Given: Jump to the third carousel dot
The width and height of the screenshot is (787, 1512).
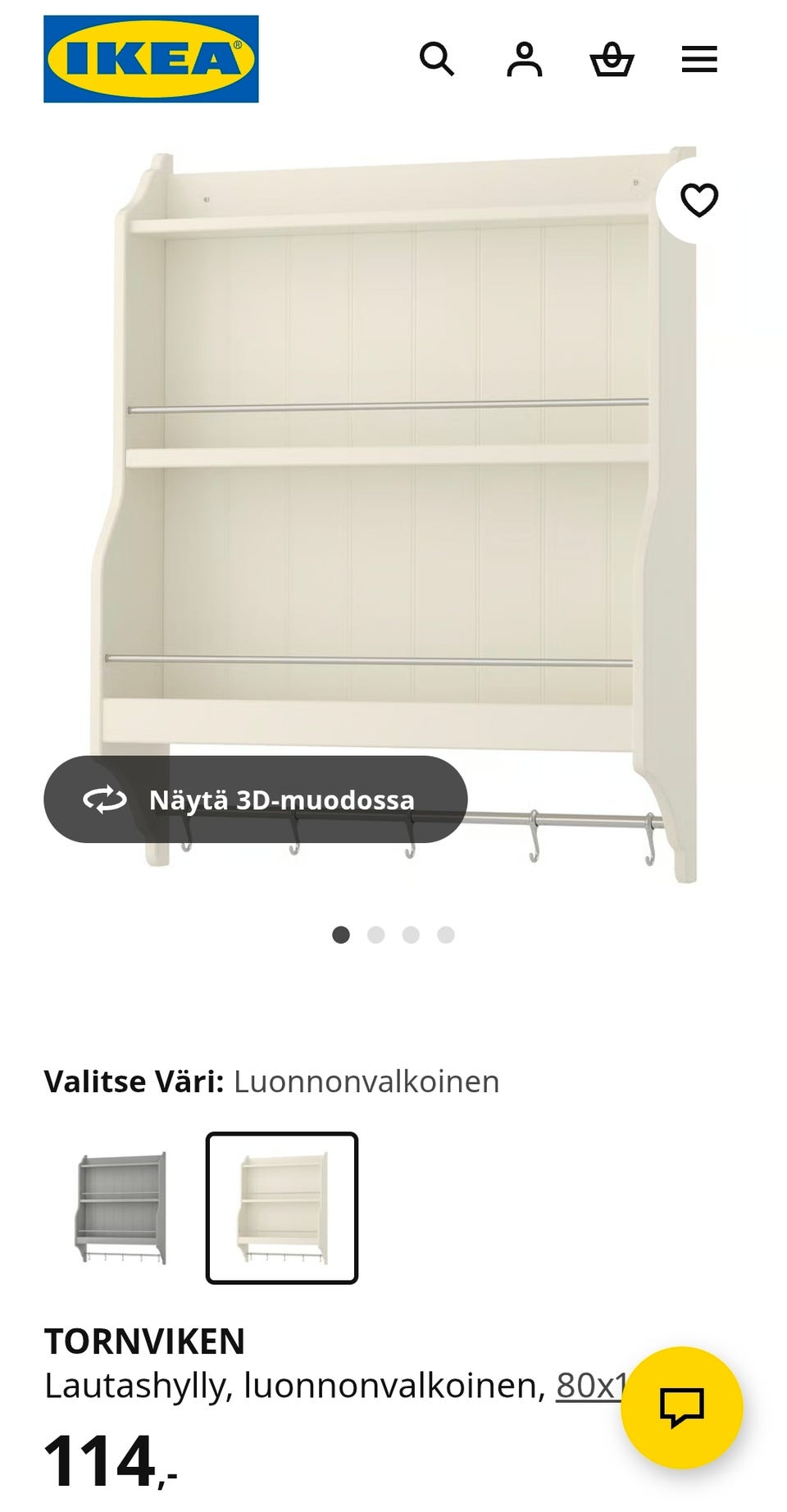Looking at the screenshot, I should tap(410, 933).
